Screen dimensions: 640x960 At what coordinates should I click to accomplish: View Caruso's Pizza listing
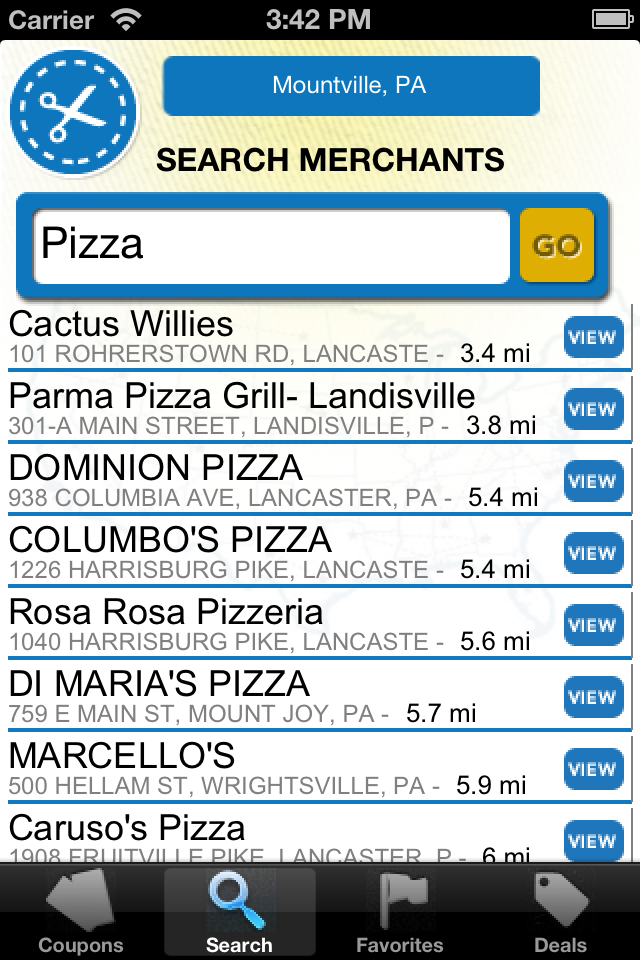(x=593, y=841)
